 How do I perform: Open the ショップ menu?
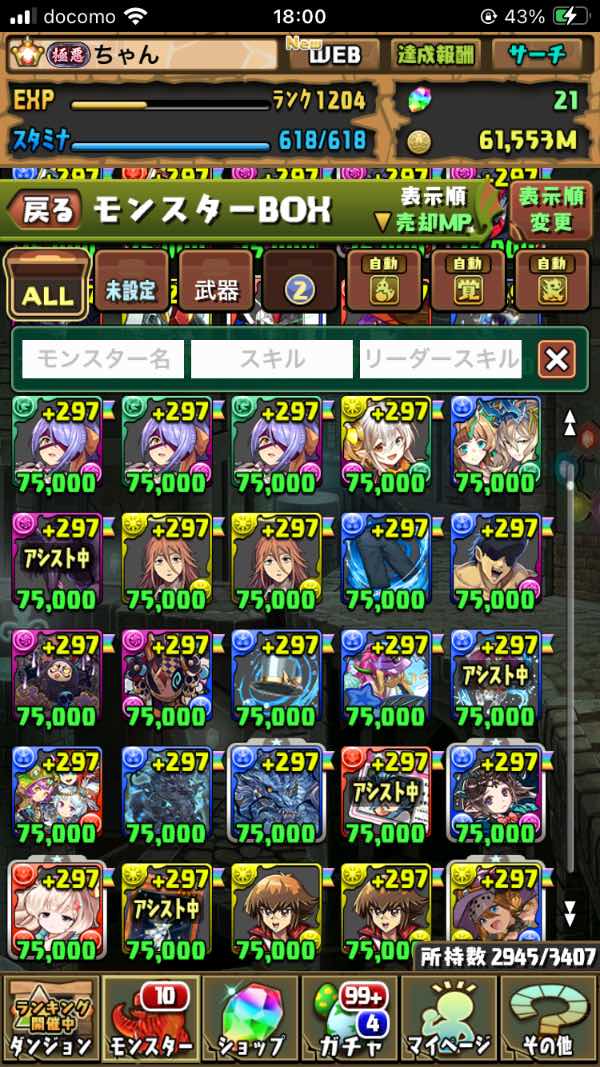tap(250, 1019)
